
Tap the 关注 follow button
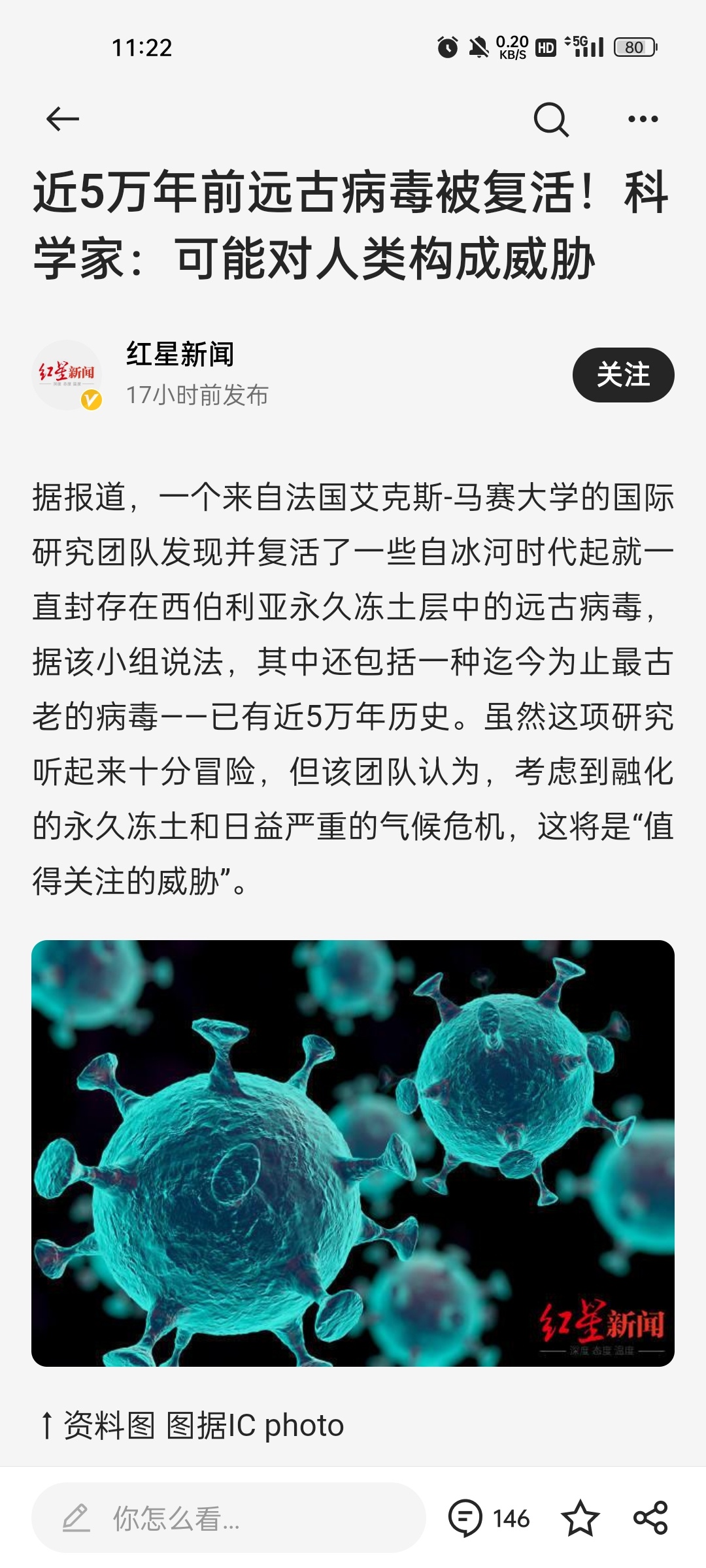(624, 374)
